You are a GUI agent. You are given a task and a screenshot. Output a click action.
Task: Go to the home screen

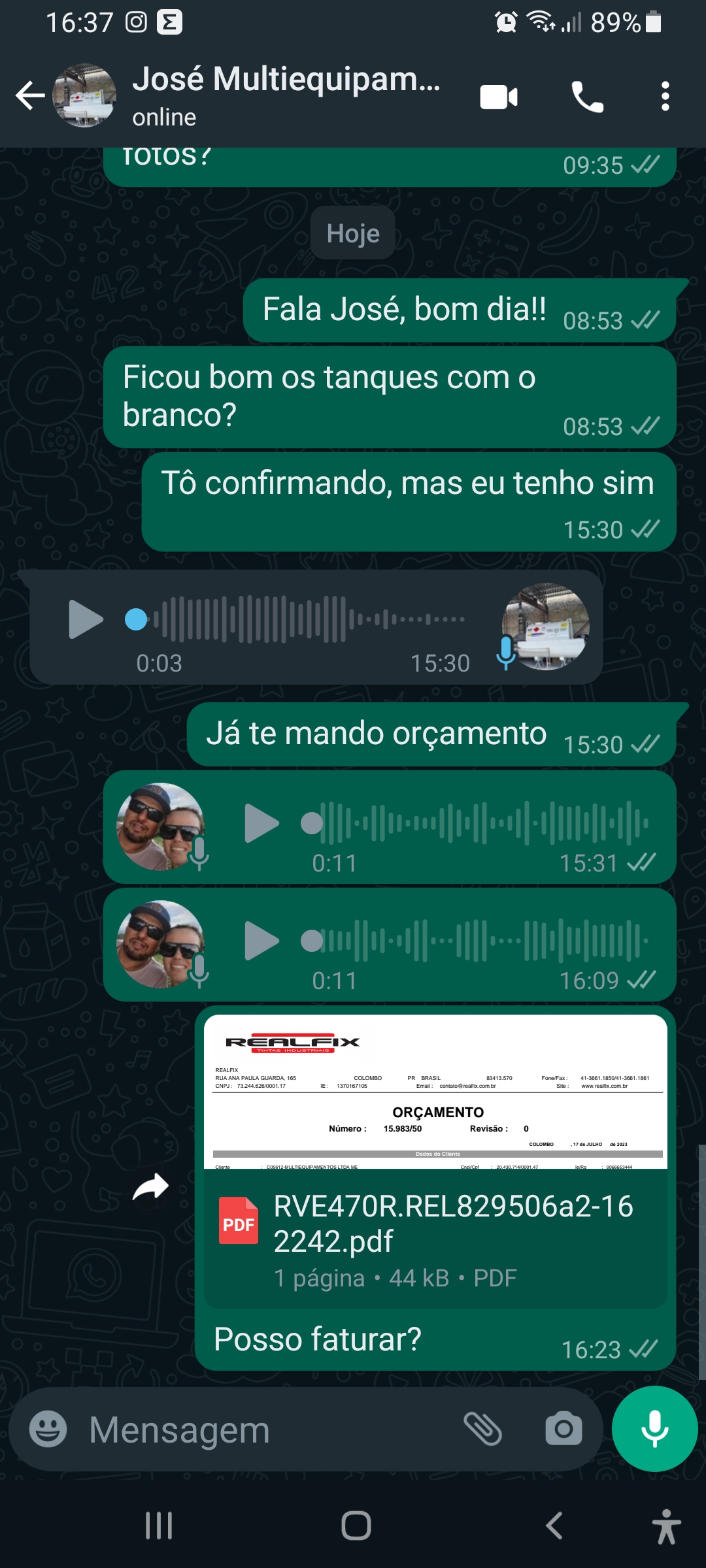tap(356, 1526)
